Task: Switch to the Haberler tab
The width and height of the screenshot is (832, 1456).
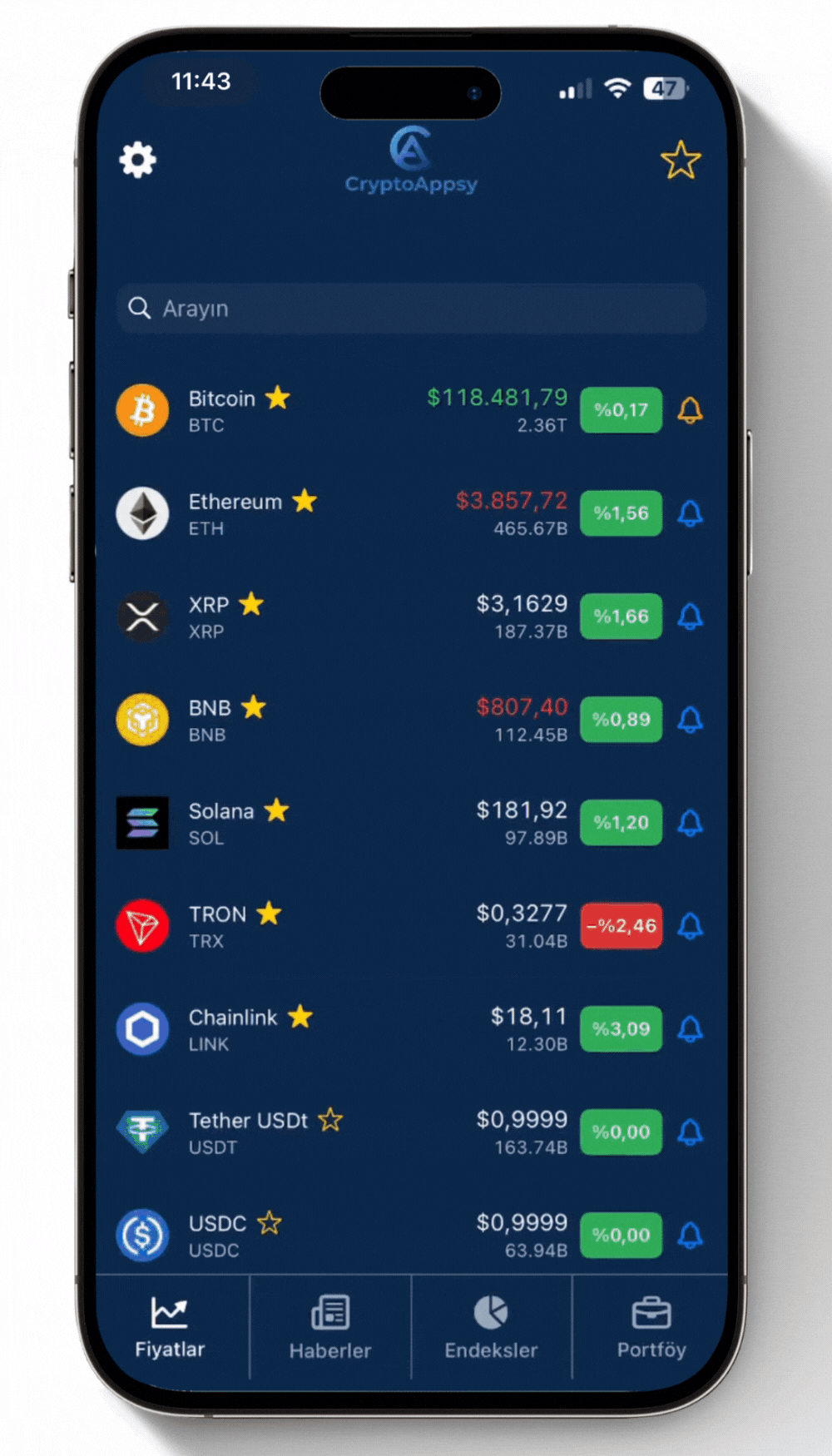Action: pos(330,1327)
